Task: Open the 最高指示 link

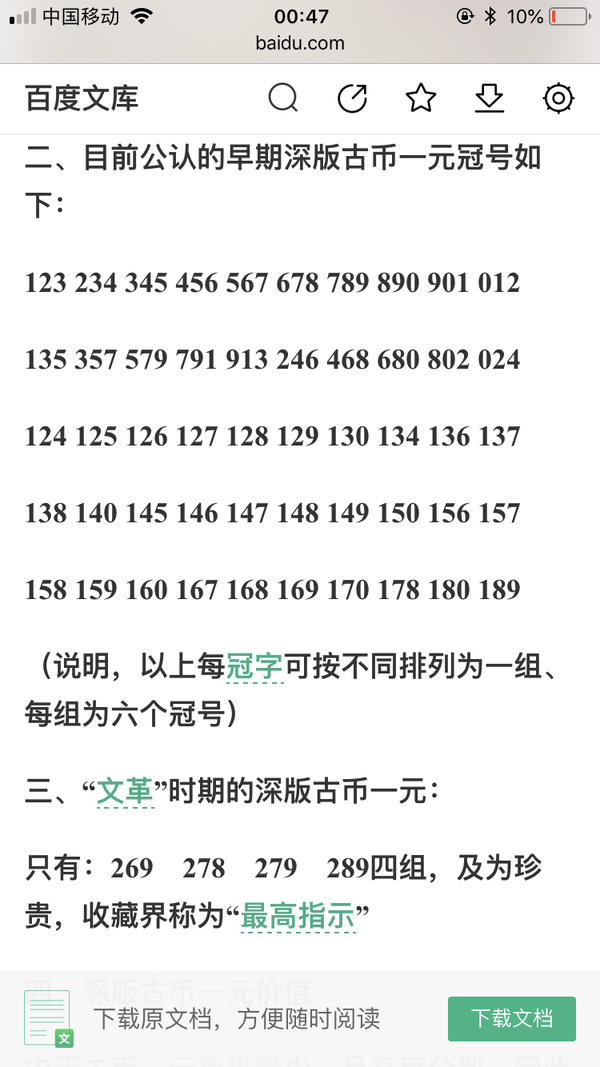Action: coord(298,916)
